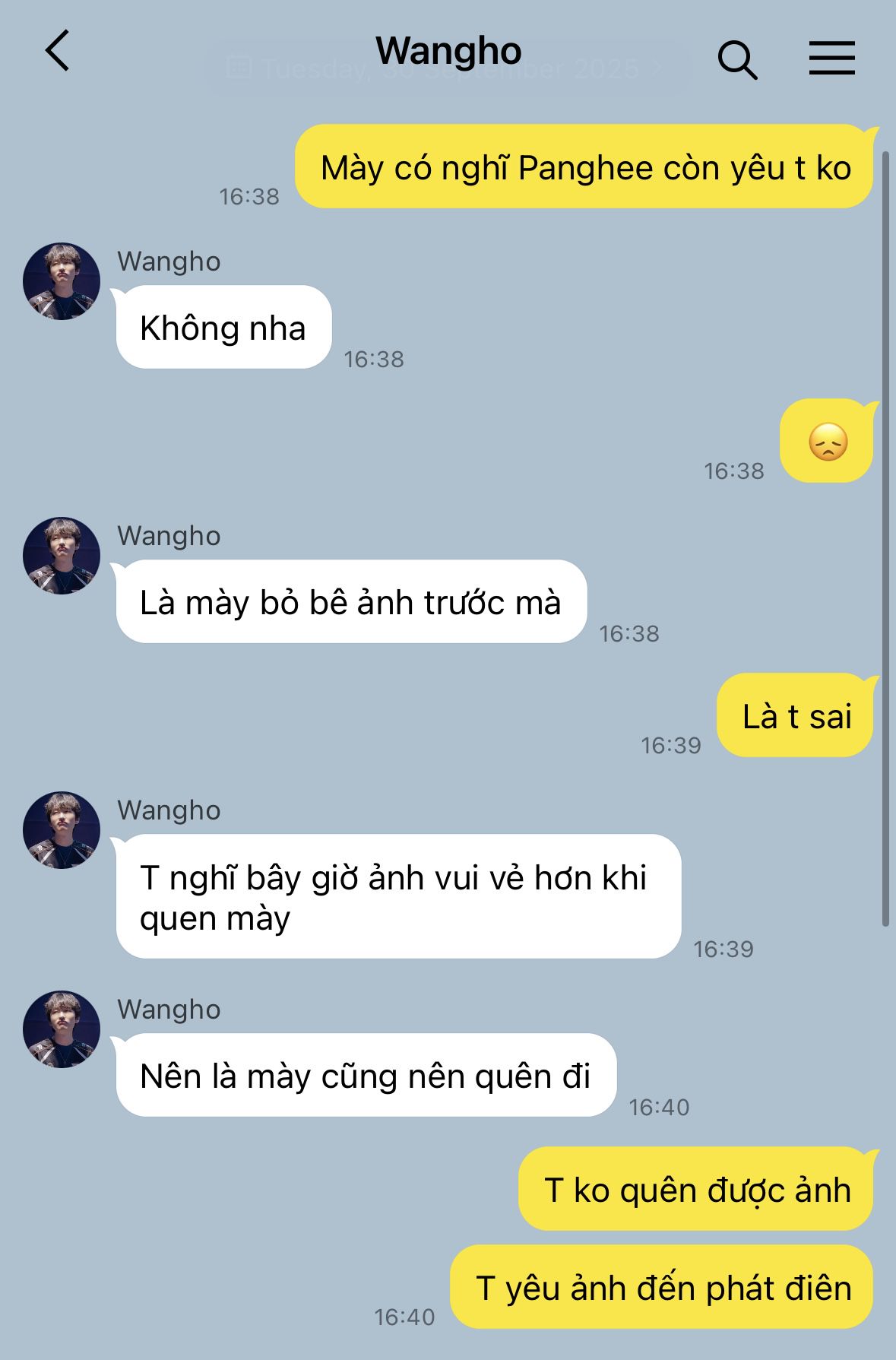Tap Wangho's avatar beside "Không nha"
Image resolution: width=896 pixels, height=1360 pixels.
[62, 281]
